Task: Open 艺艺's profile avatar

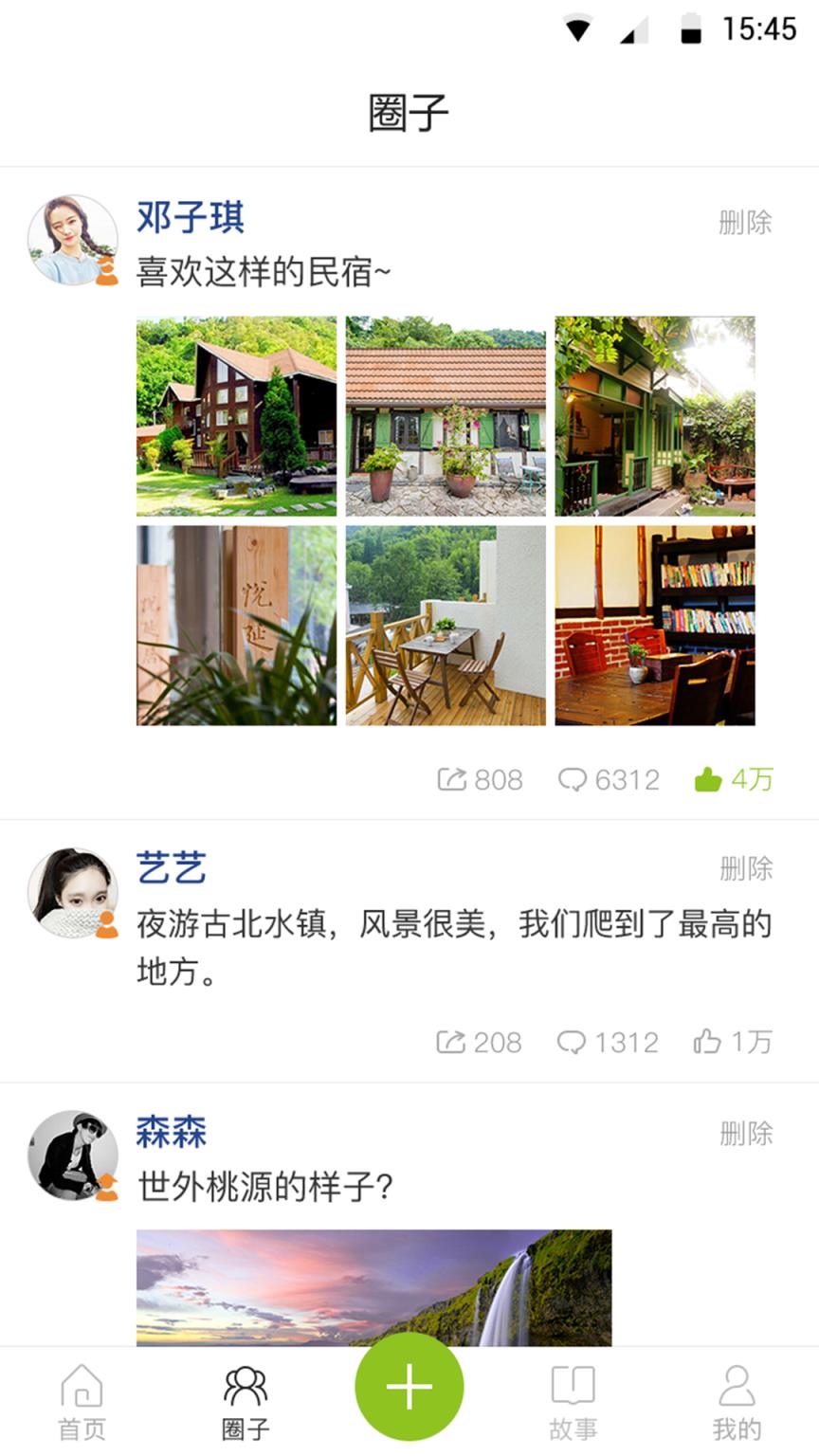Action: click(72, 893)
